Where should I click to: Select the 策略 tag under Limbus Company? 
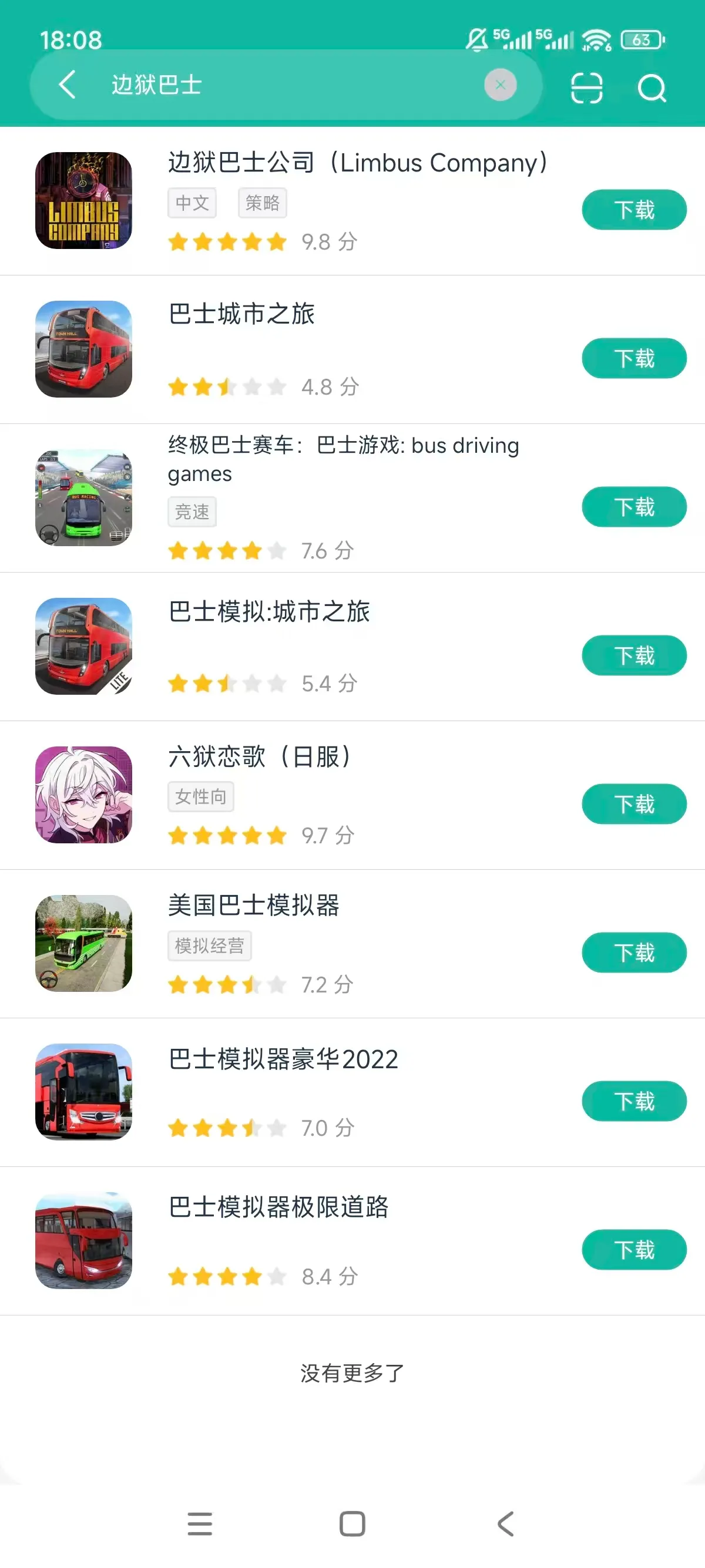pyautogui.click(x=262, y=203)
